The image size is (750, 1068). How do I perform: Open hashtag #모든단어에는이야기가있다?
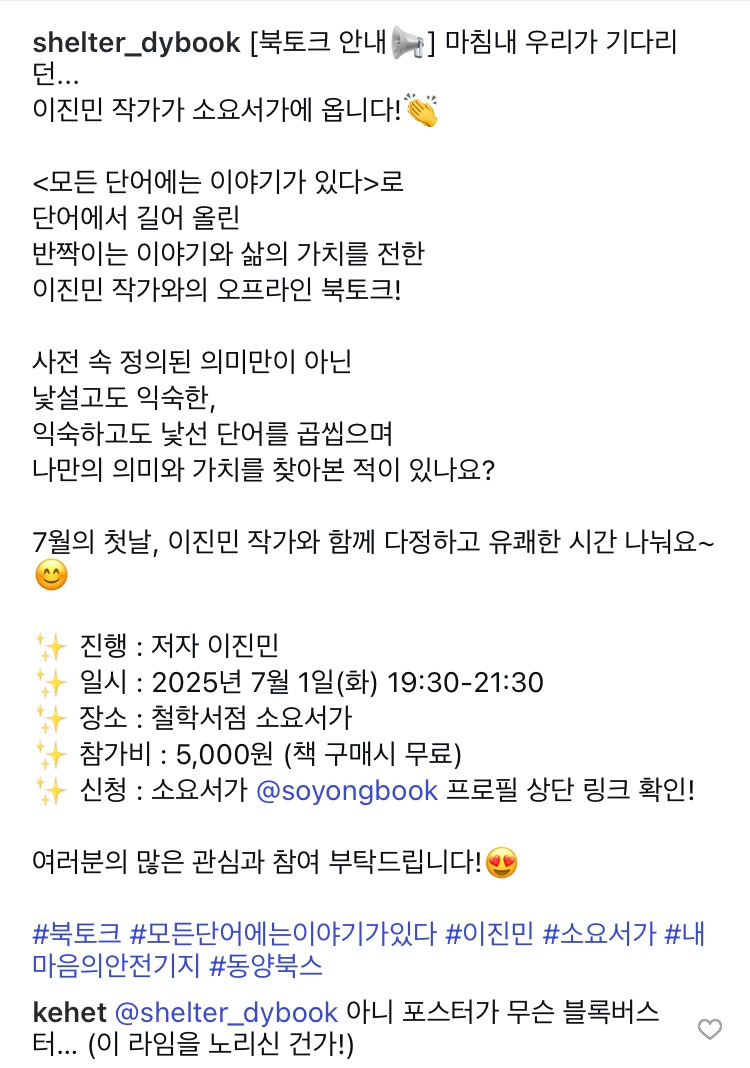point(283,933)
